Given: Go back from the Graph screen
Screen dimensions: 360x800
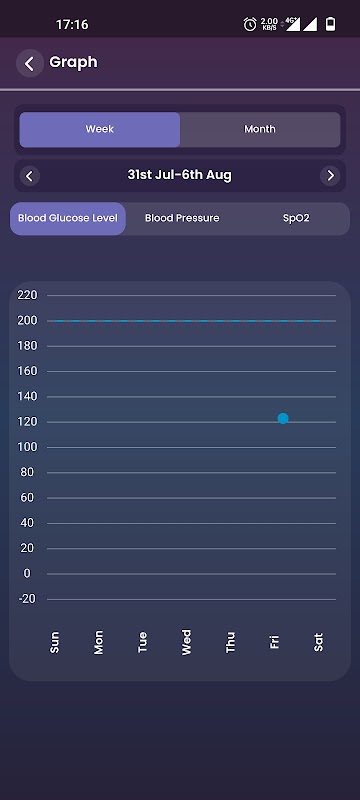Looking at the screenshot, I should (x=30, y=64).
